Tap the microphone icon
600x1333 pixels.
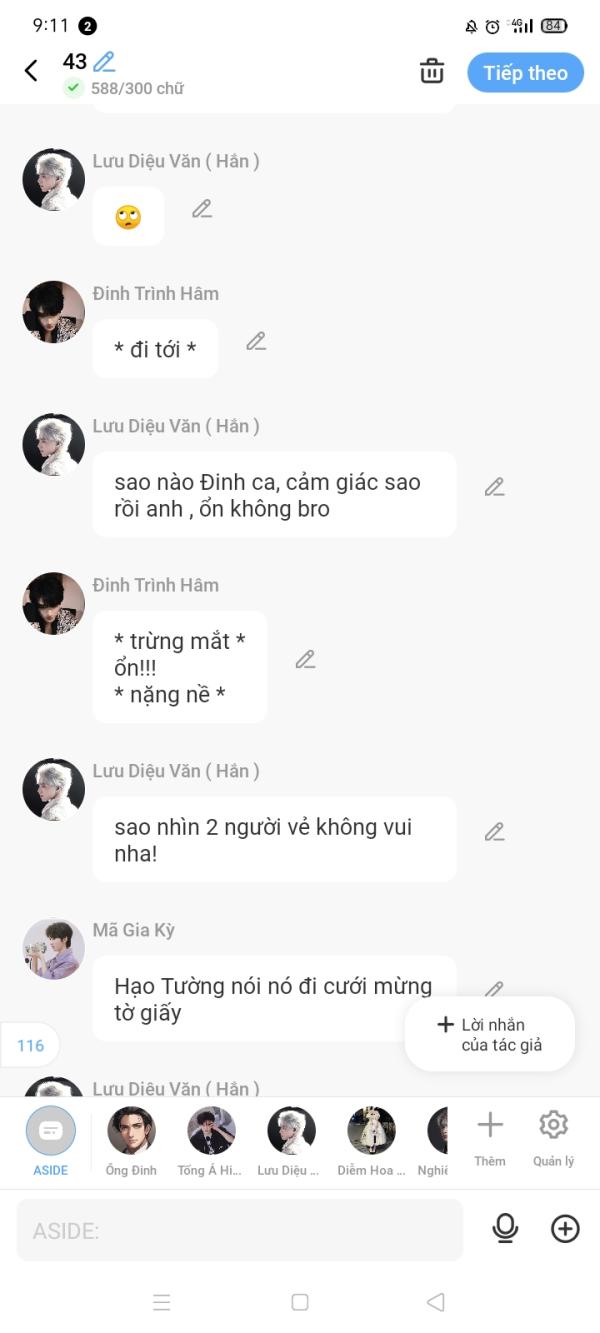click(x=506, y=1229)
